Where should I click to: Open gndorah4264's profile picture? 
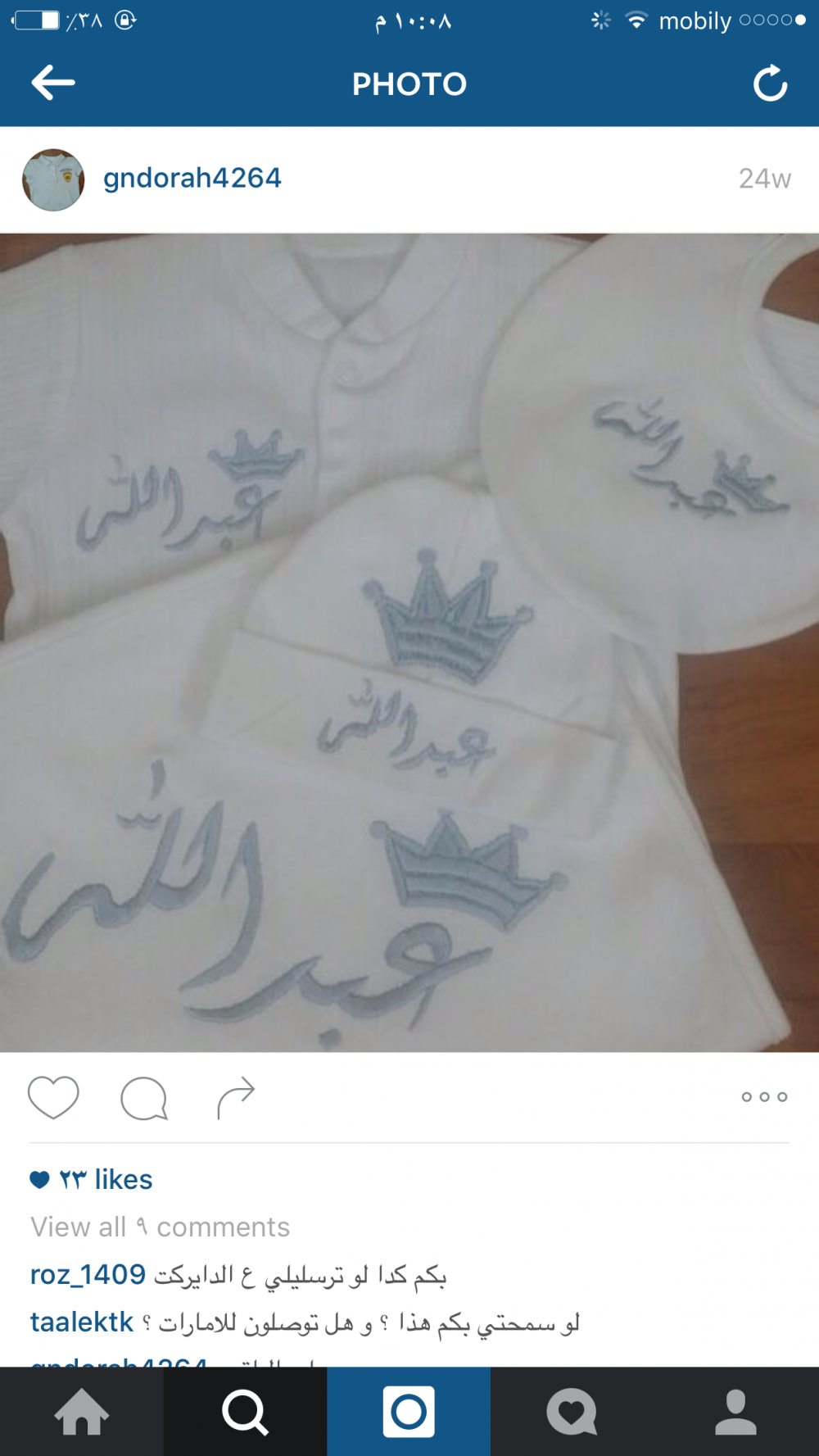pyautogui.click(x=53, y=179)
